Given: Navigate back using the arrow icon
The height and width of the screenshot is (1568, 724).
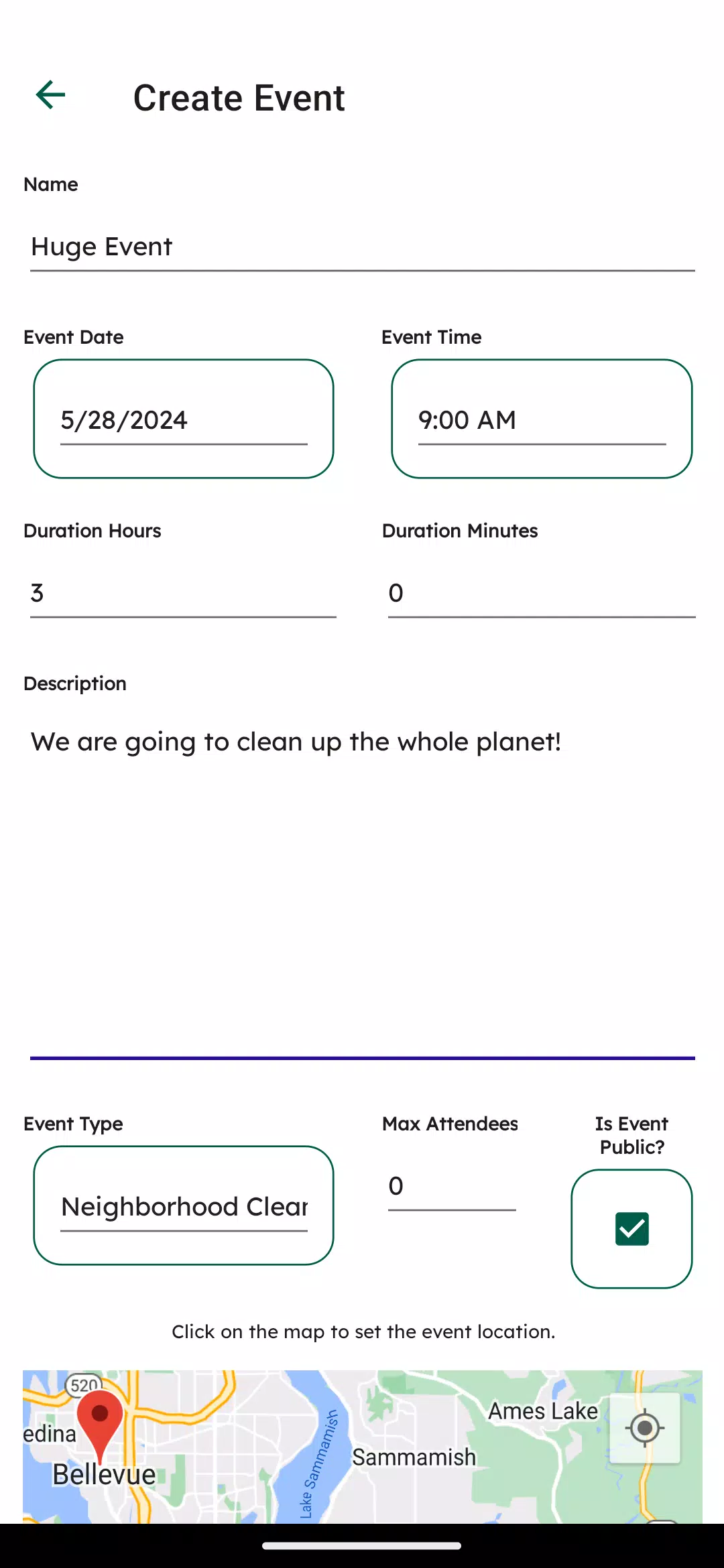Looking at the screenshot, I should [x=50, y=94].
